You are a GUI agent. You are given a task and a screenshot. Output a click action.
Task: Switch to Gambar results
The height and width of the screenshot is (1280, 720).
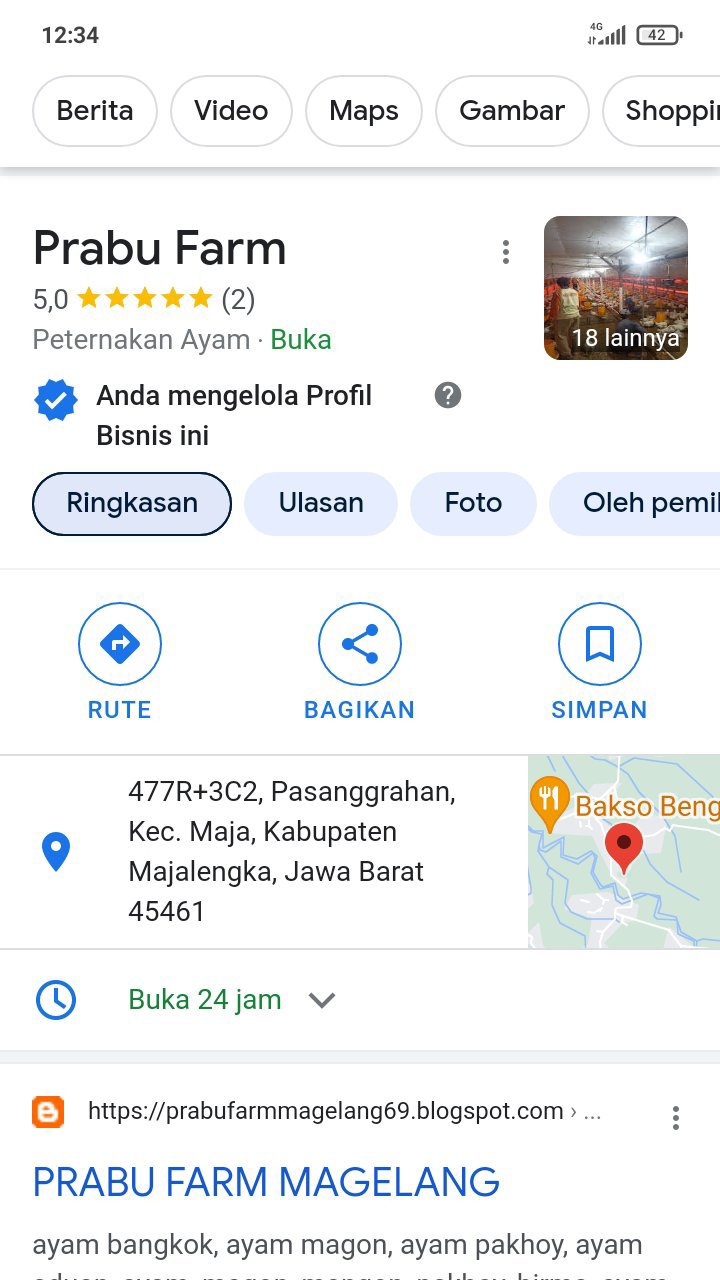point(512,111)
